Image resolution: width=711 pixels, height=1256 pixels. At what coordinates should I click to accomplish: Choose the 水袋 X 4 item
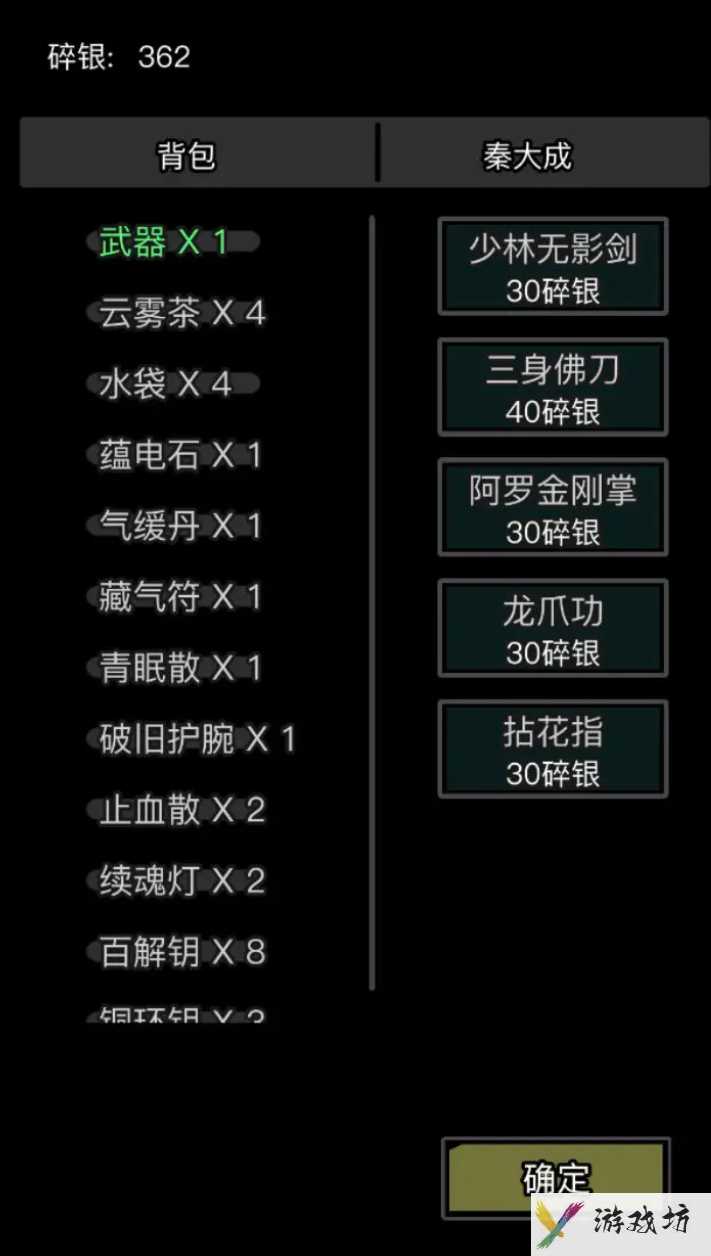tap(166, 384)
